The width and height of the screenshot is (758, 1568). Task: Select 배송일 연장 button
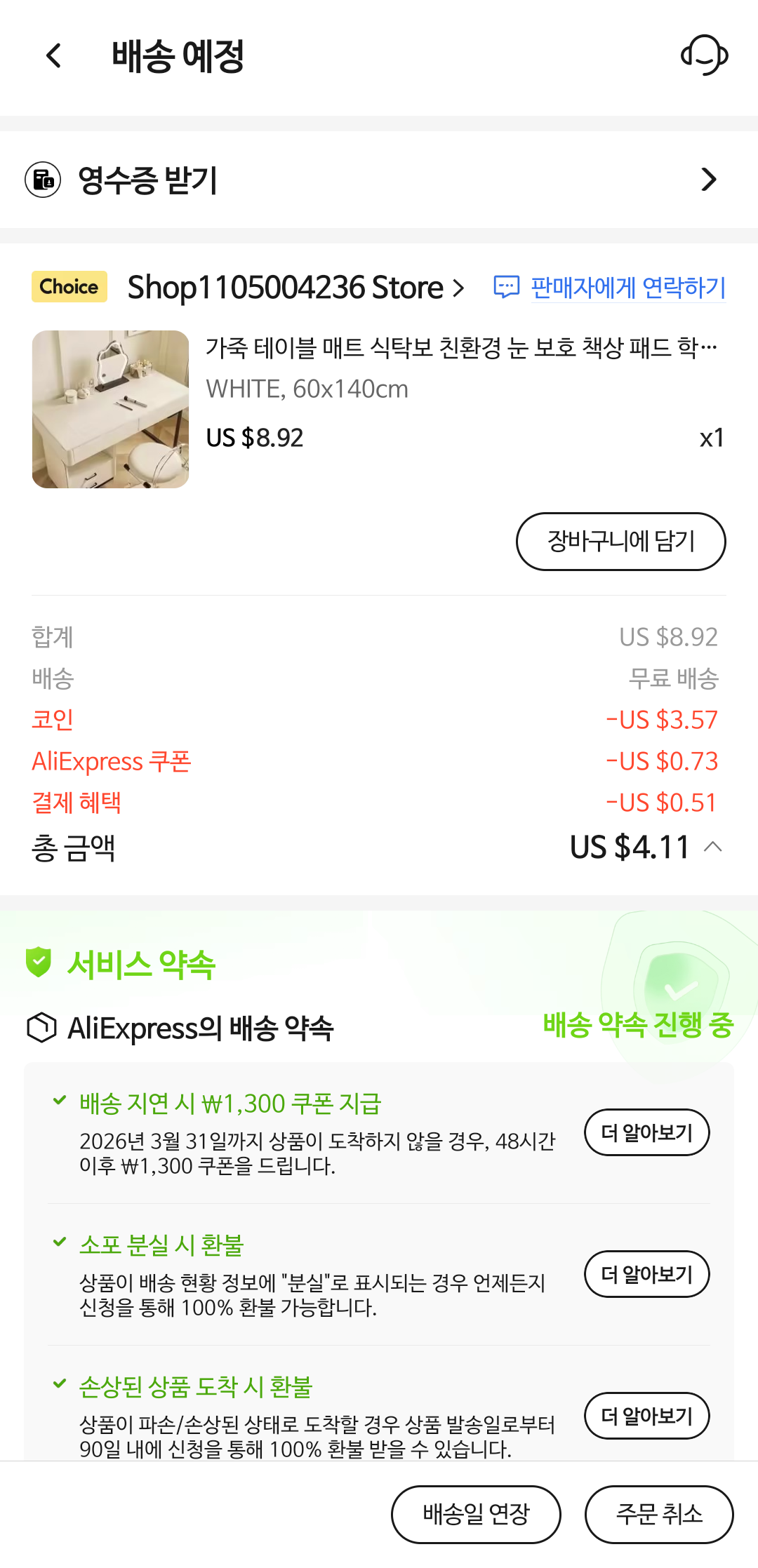click(x=476, y=1515)
